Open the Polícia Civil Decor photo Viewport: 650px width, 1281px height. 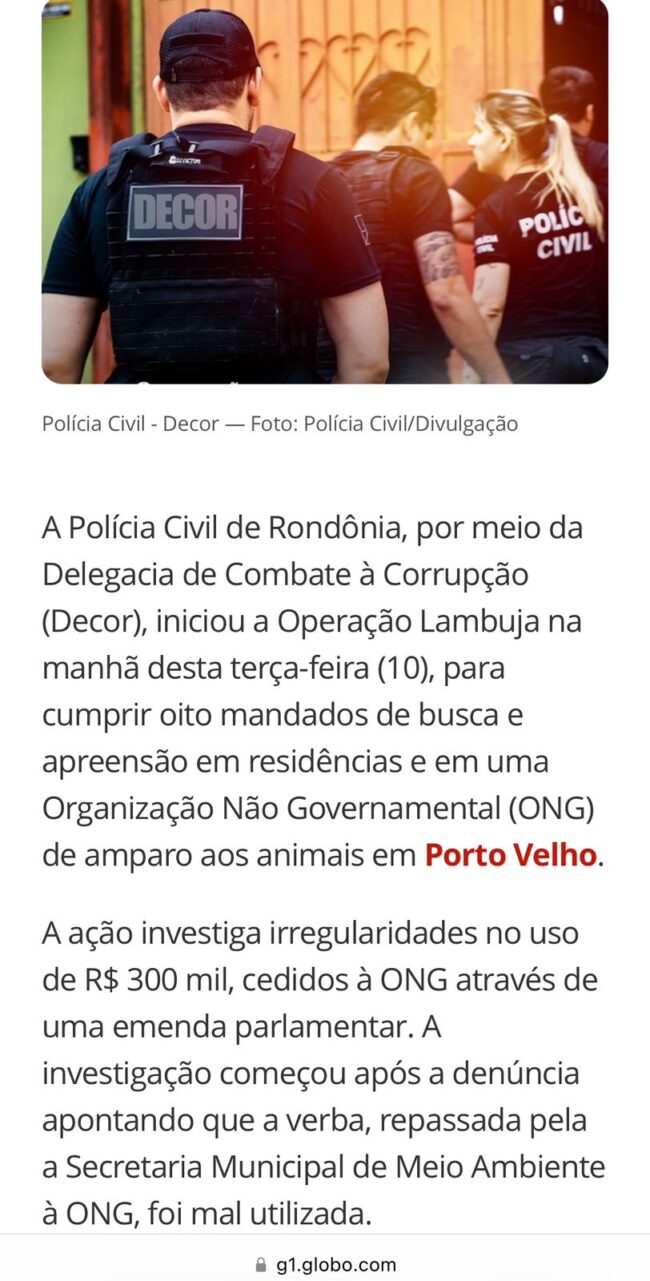324,190
